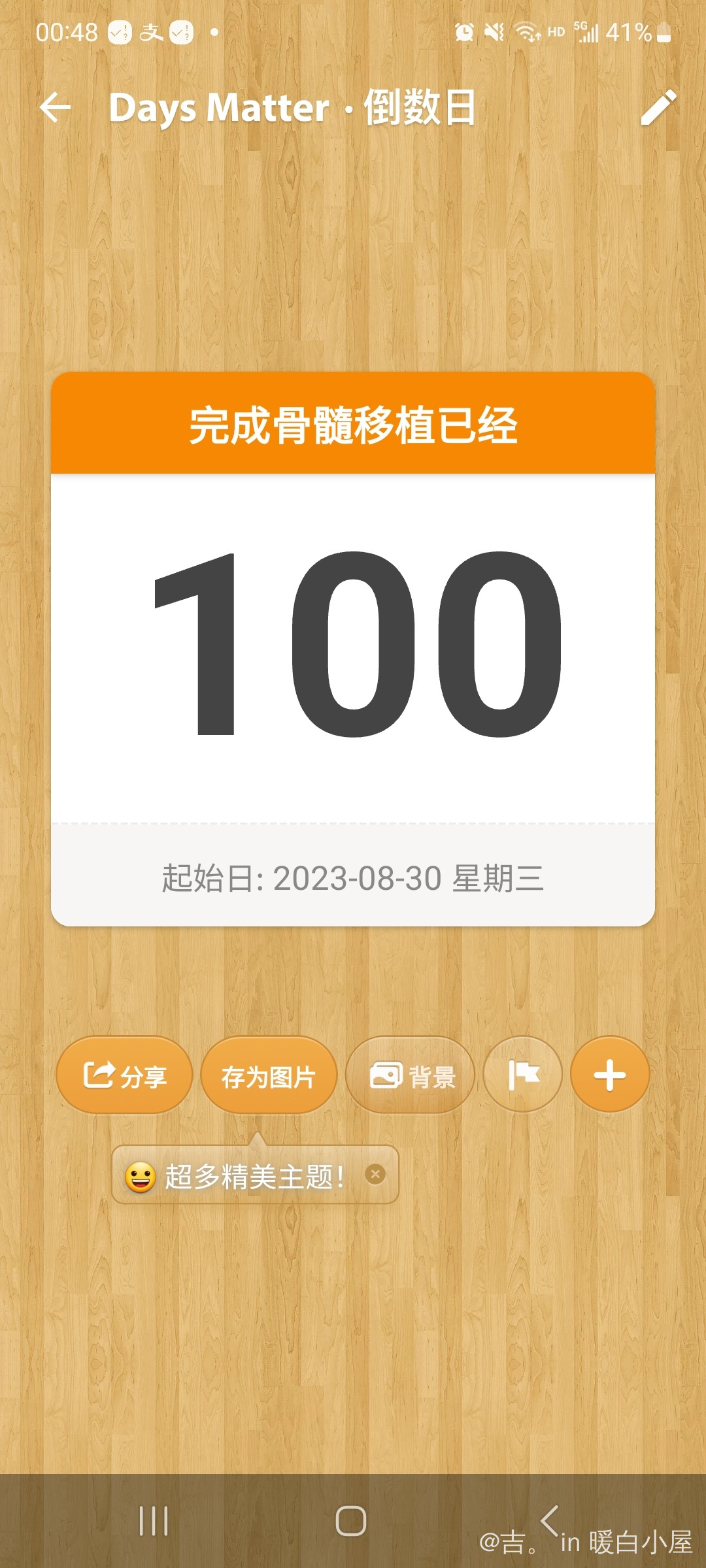Open the 完成骨髓移植已经 day card

point(353,649)
